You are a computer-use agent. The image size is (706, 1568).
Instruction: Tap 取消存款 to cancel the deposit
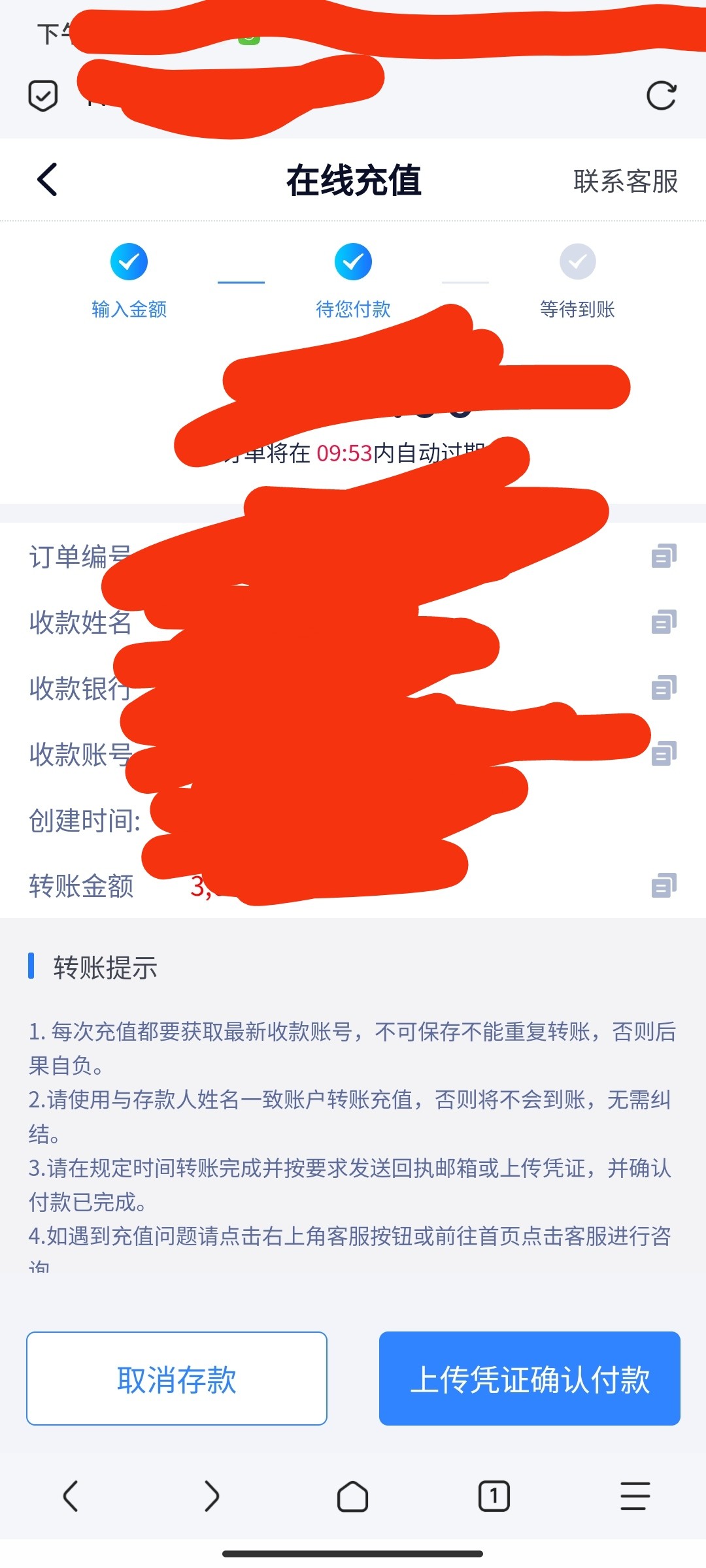[176, 1379]
